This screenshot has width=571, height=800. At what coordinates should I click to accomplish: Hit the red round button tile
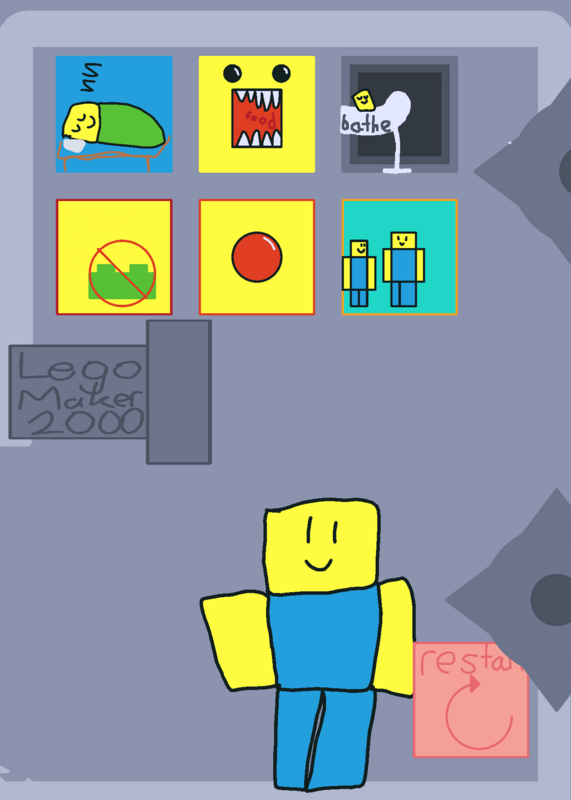(x=257, y=257)
